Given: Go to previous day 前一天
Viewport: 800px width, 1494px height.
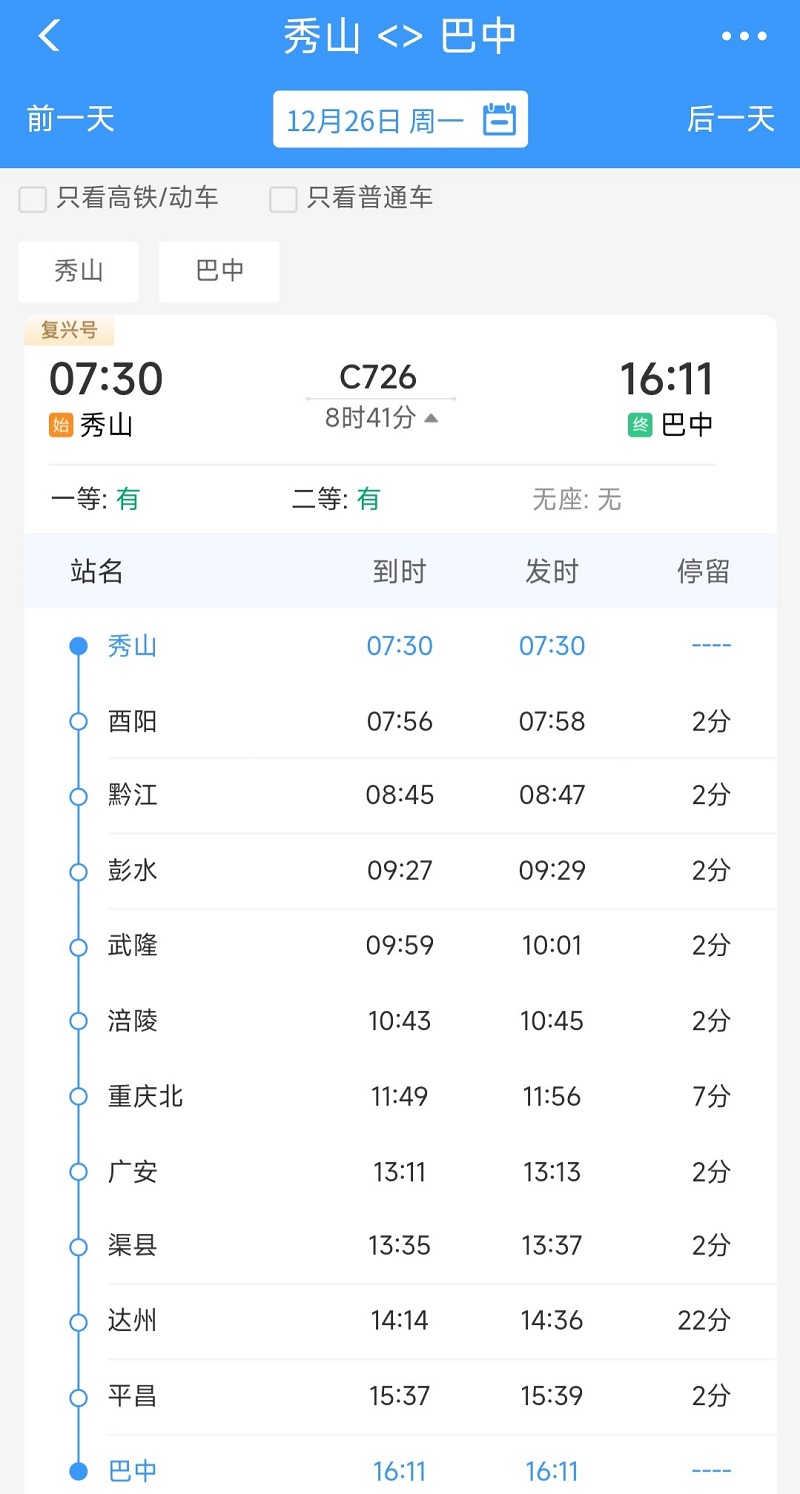Looking at the screenshot, I should [71, 119].
